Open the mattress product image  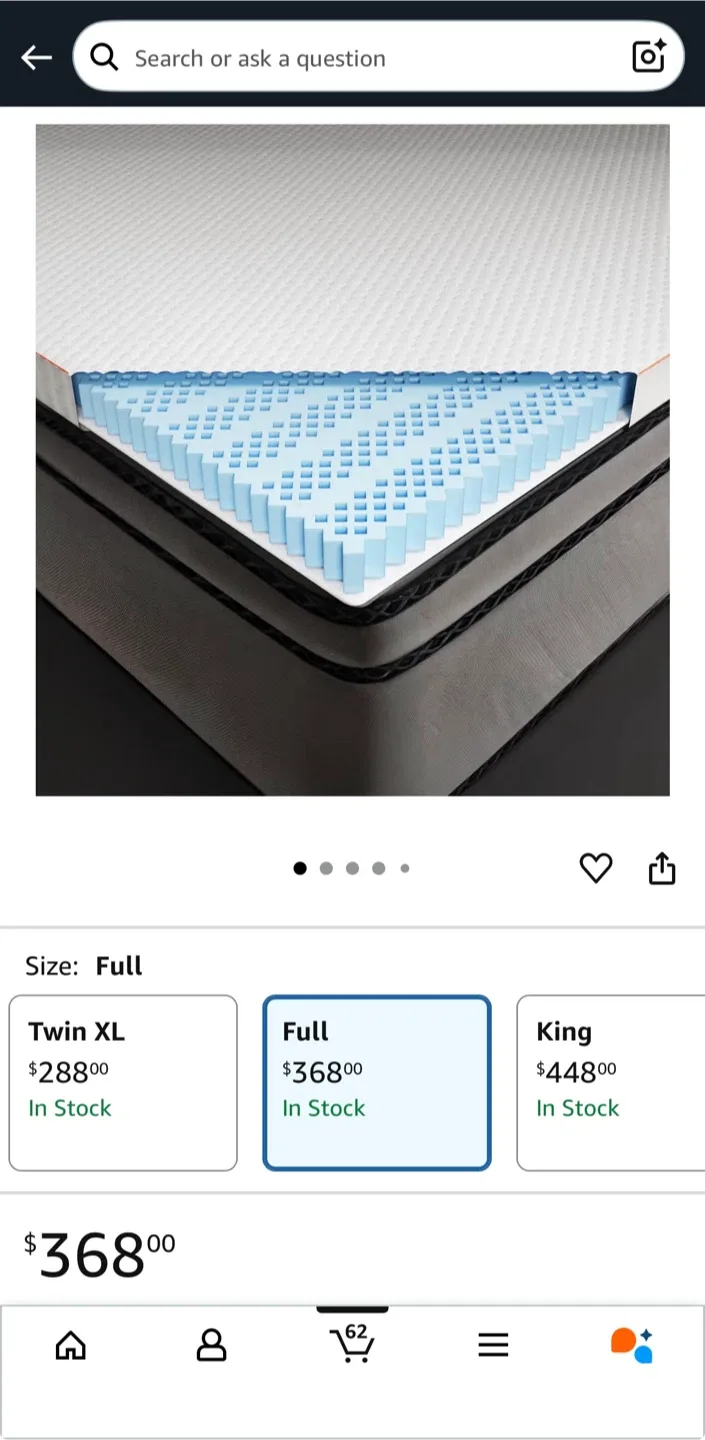352,460
